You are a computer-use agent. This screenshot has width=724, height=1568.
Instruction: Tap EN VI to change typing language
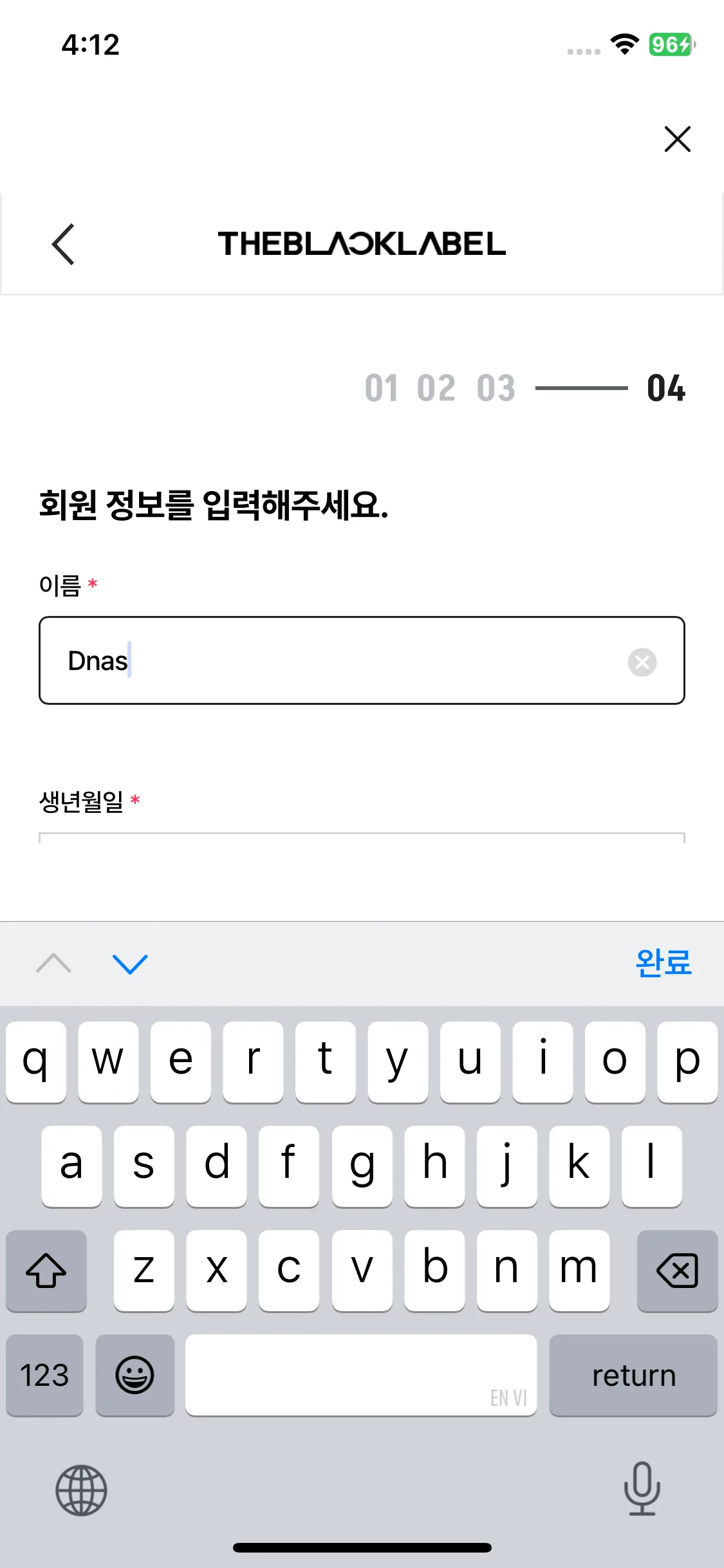(508, 1398)
